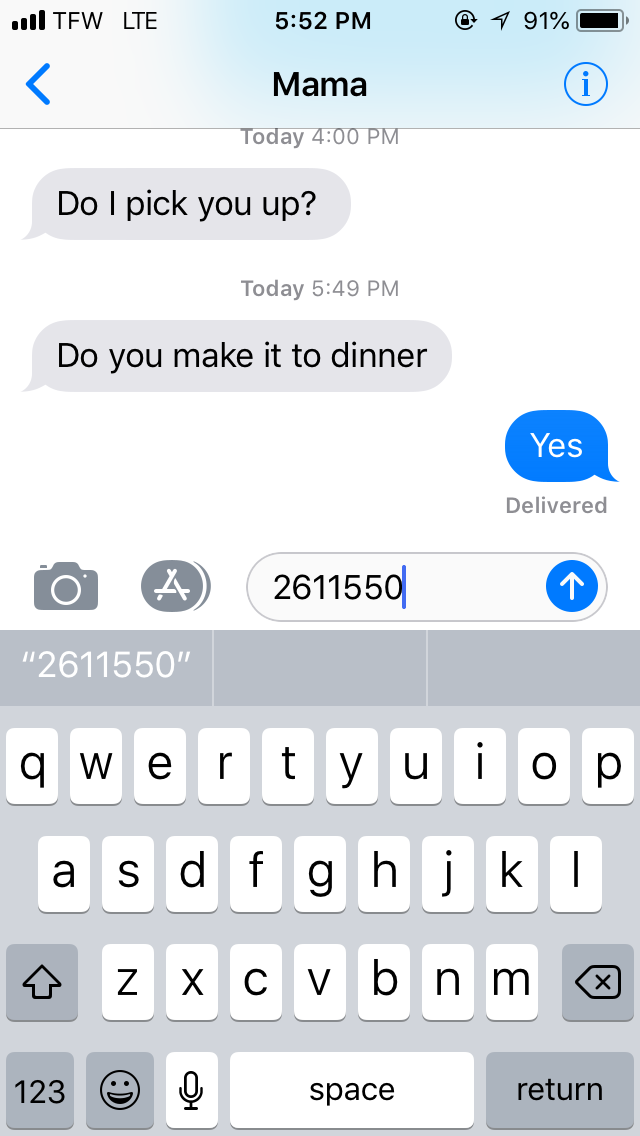Tap the return key
This screenshot has height=1136, width=640.
tap(559, 1090)
